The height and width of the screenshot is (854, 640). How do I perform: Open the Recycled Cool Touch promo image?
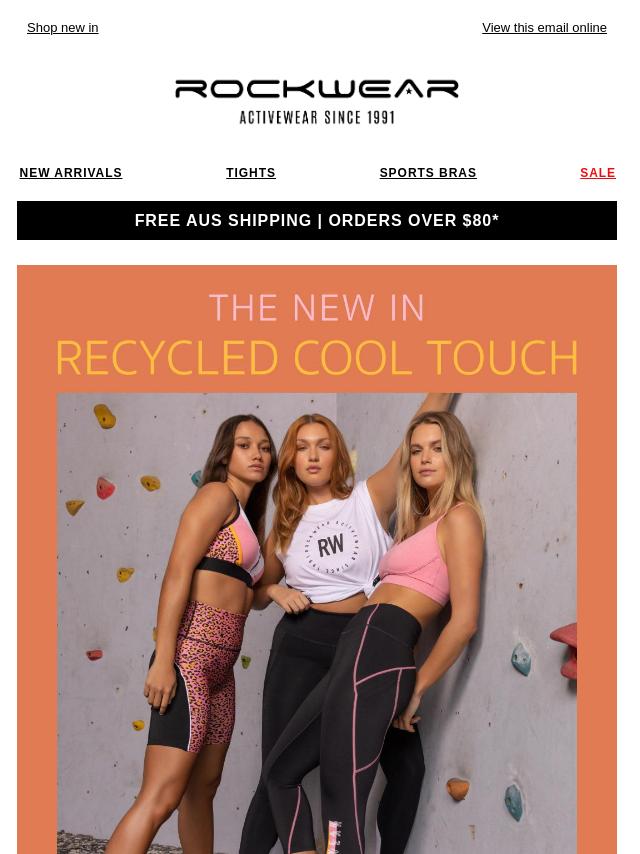[x=316, y=560]
